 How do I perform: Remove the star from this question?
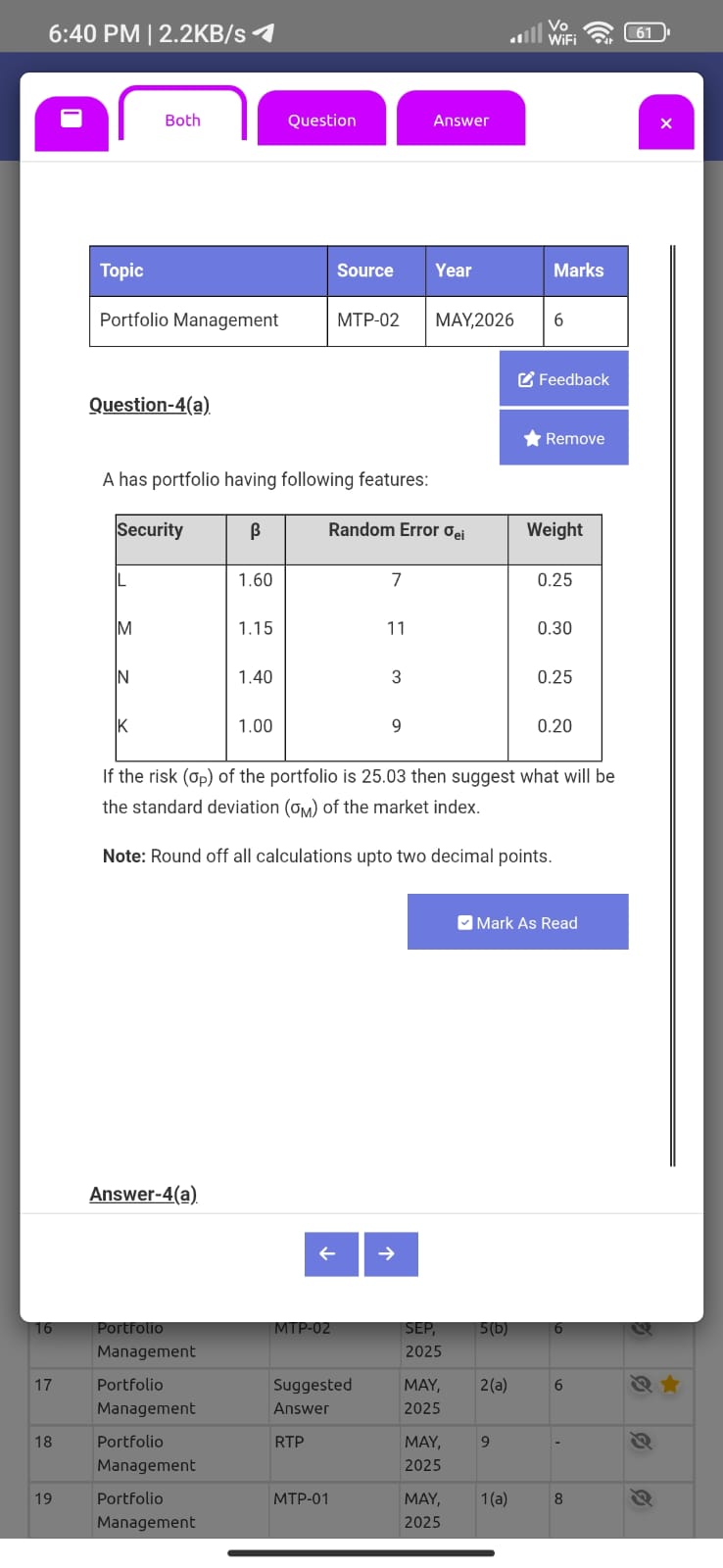tap(563, 438)
